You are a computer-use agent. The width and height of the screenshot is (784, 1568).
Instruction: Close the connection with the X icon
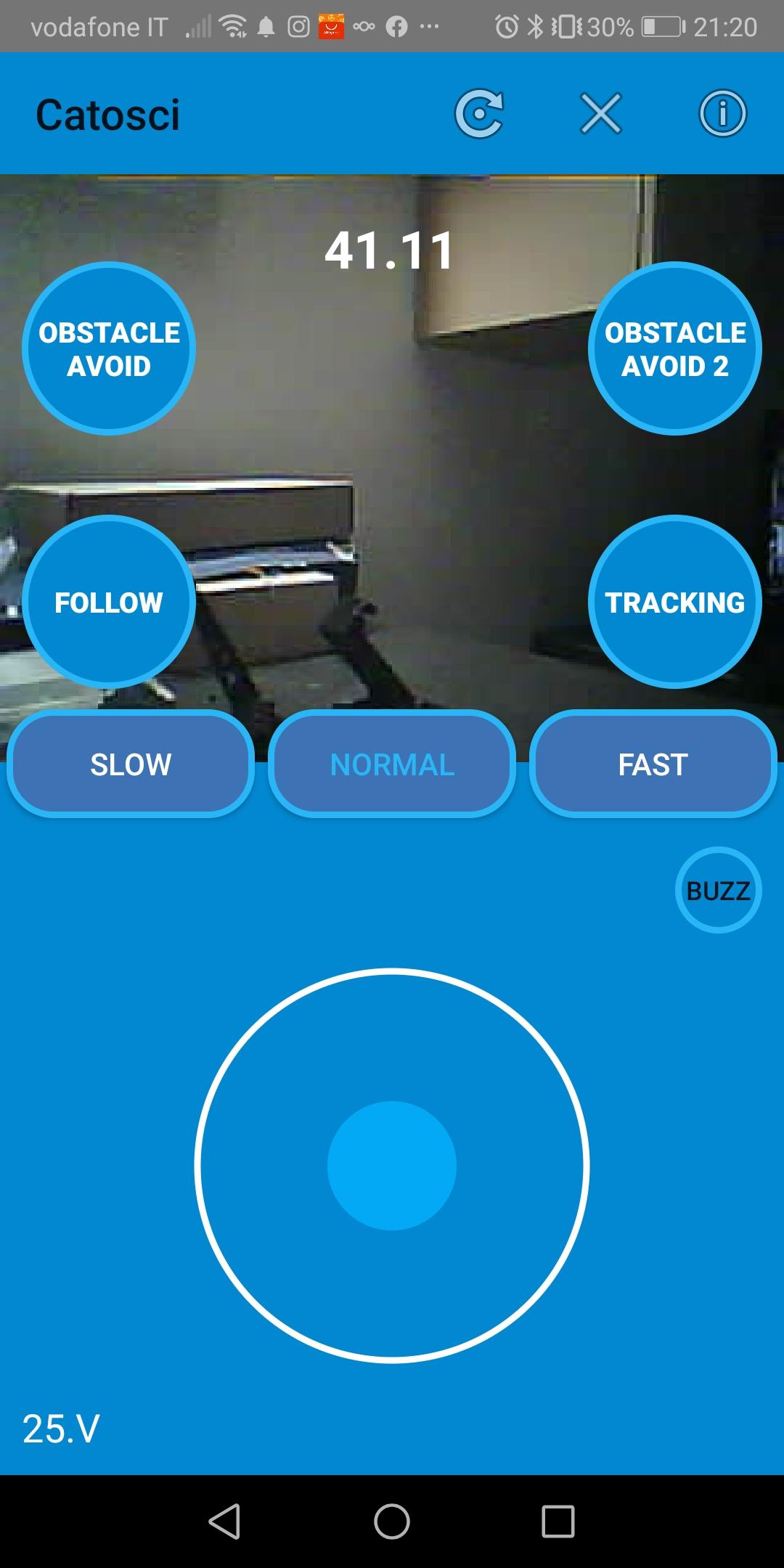(601, 114)
